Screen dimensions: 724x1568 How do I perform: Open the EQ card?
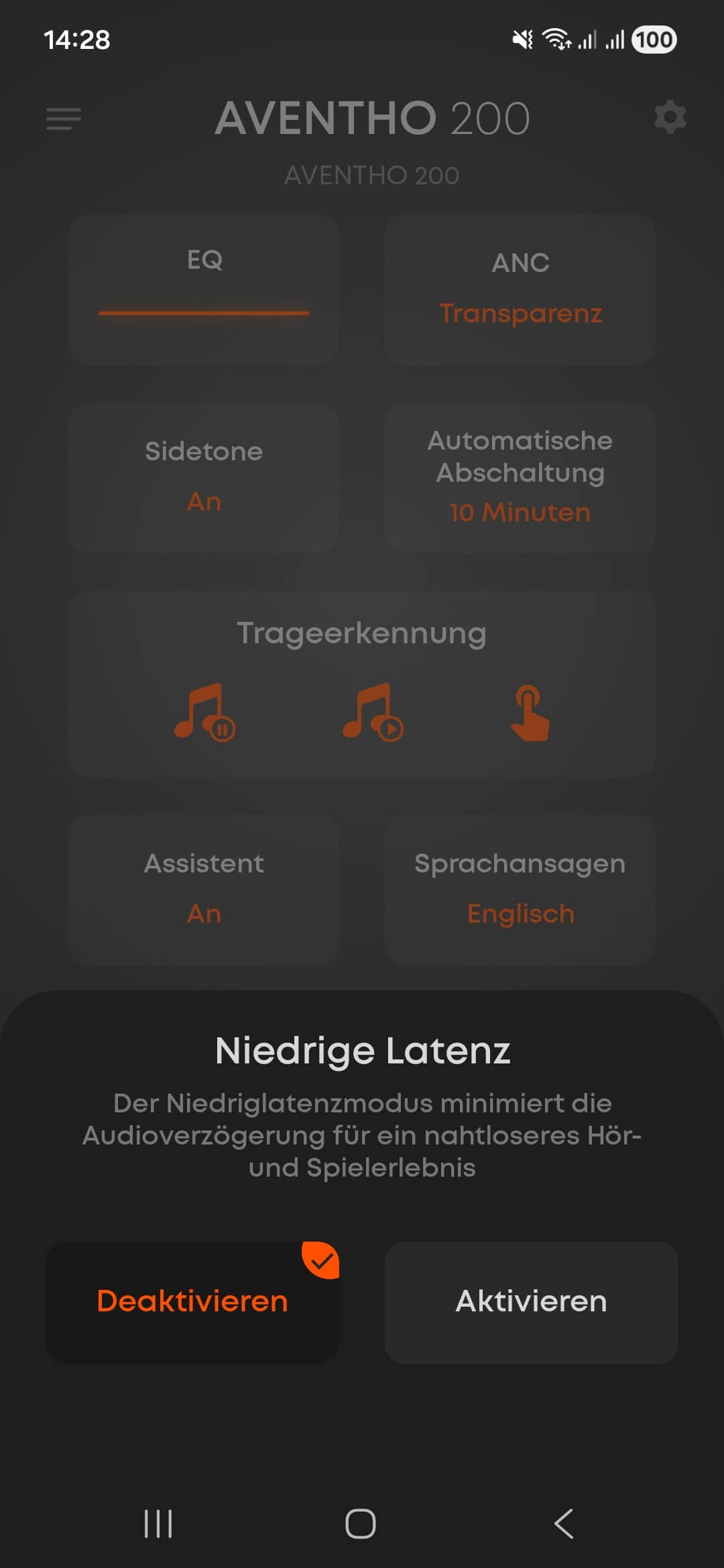click(204, 289)
